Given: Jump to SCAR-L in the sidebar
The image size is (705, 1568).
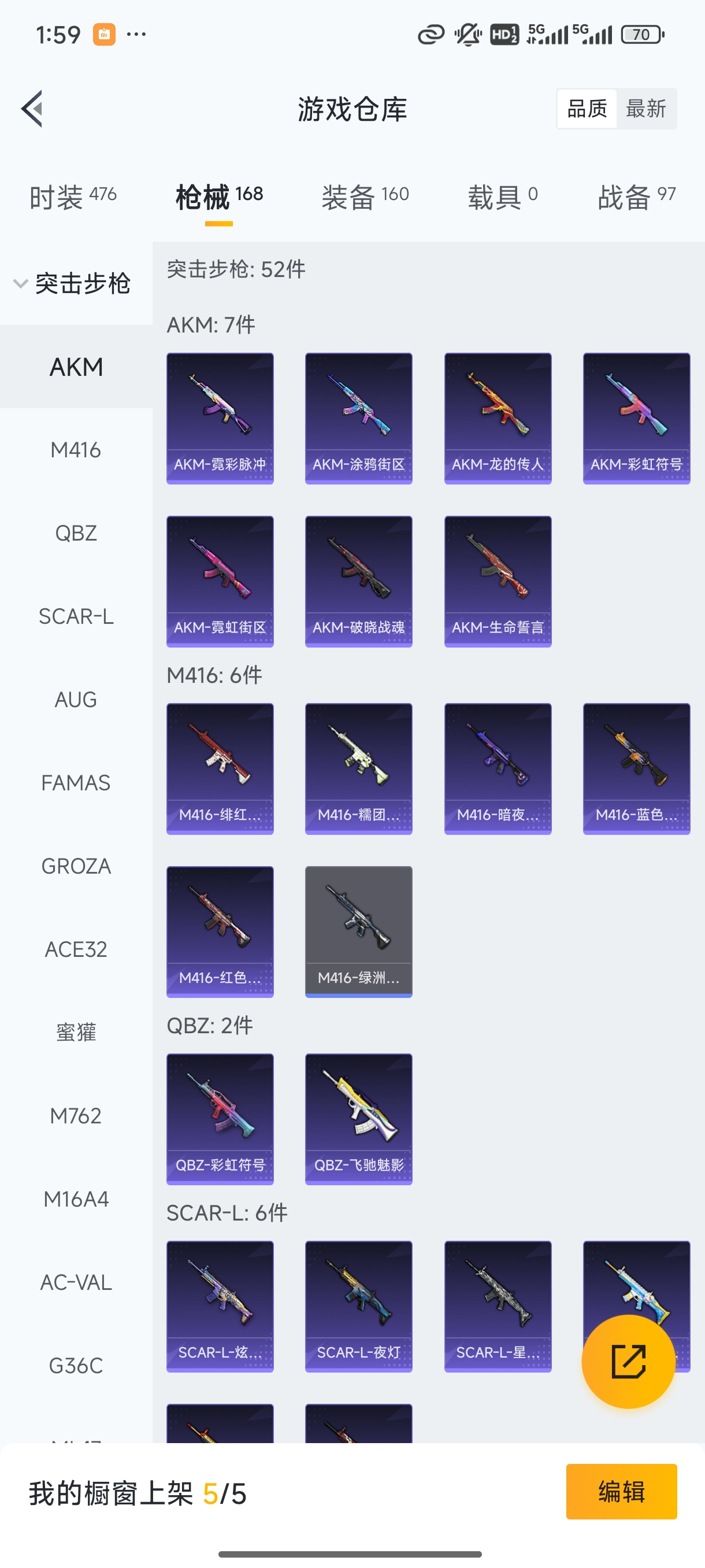Looking at the screenshot, I should coord(76,616).
